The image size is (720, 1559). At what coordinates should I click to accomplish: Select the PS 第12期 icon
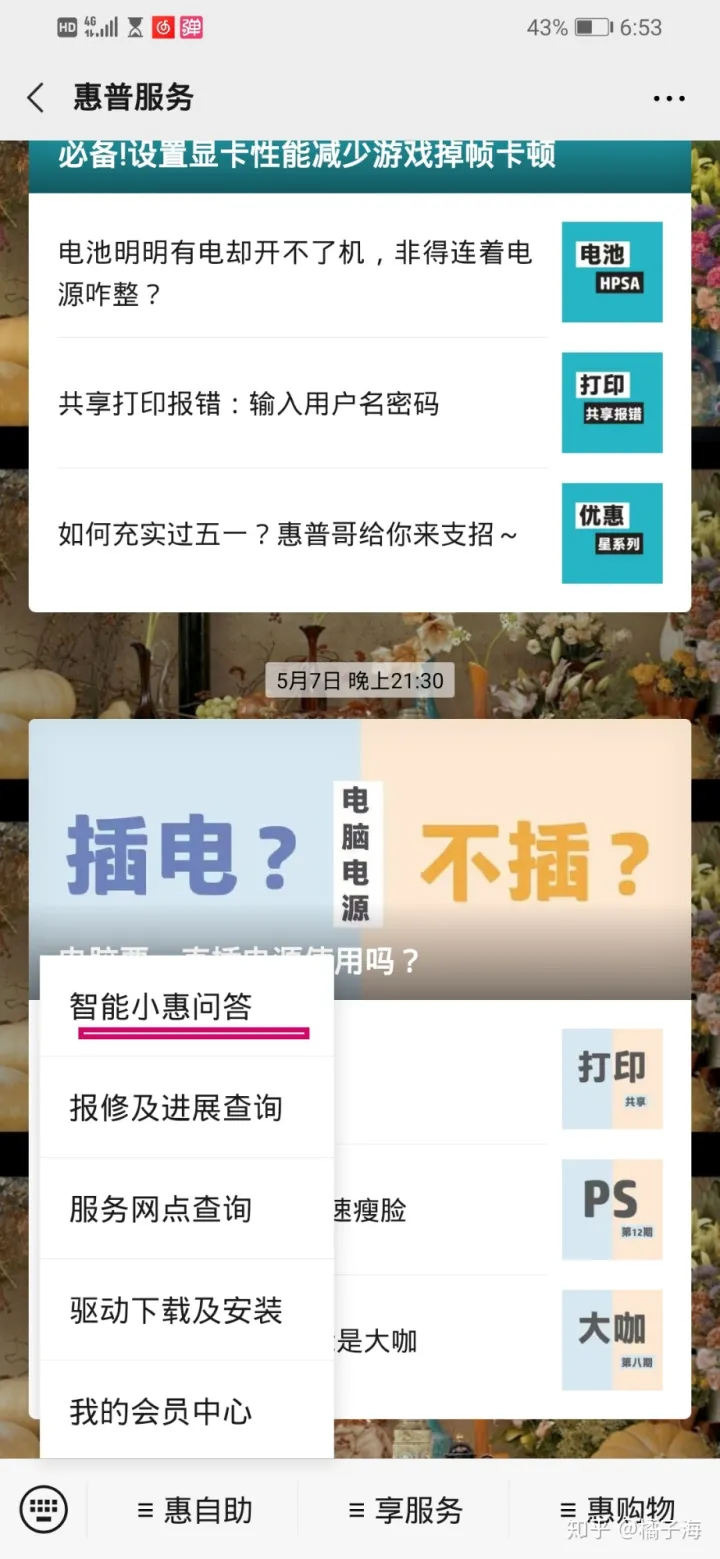click(x=611, y=1210)
